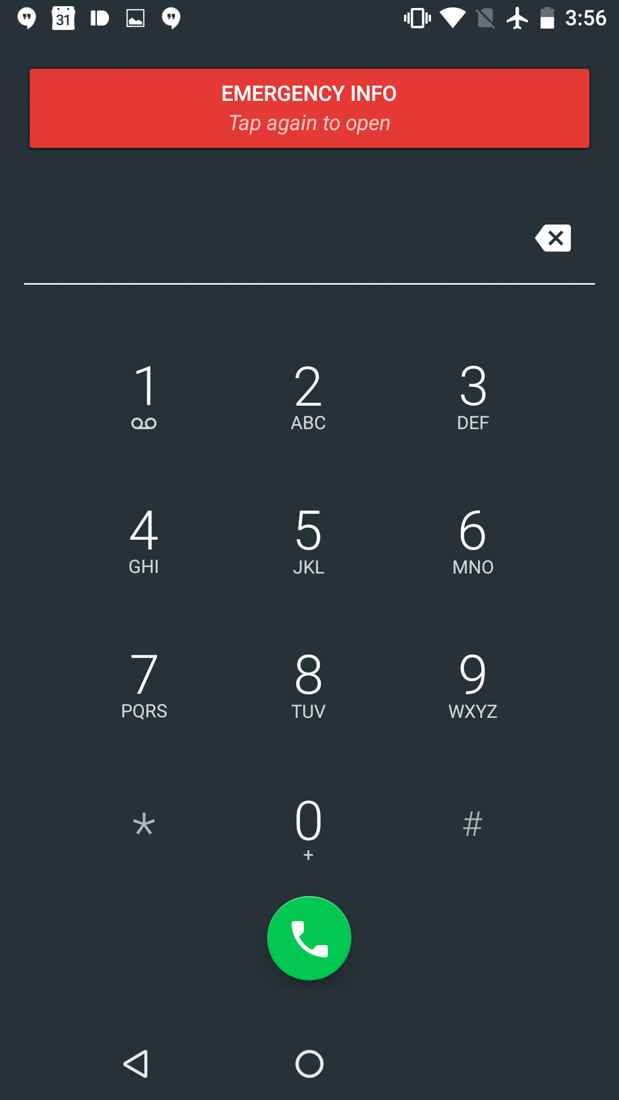The image size is (619, 1100).
Task: Enter the pound sign
Action: click(x=472, y=825)
